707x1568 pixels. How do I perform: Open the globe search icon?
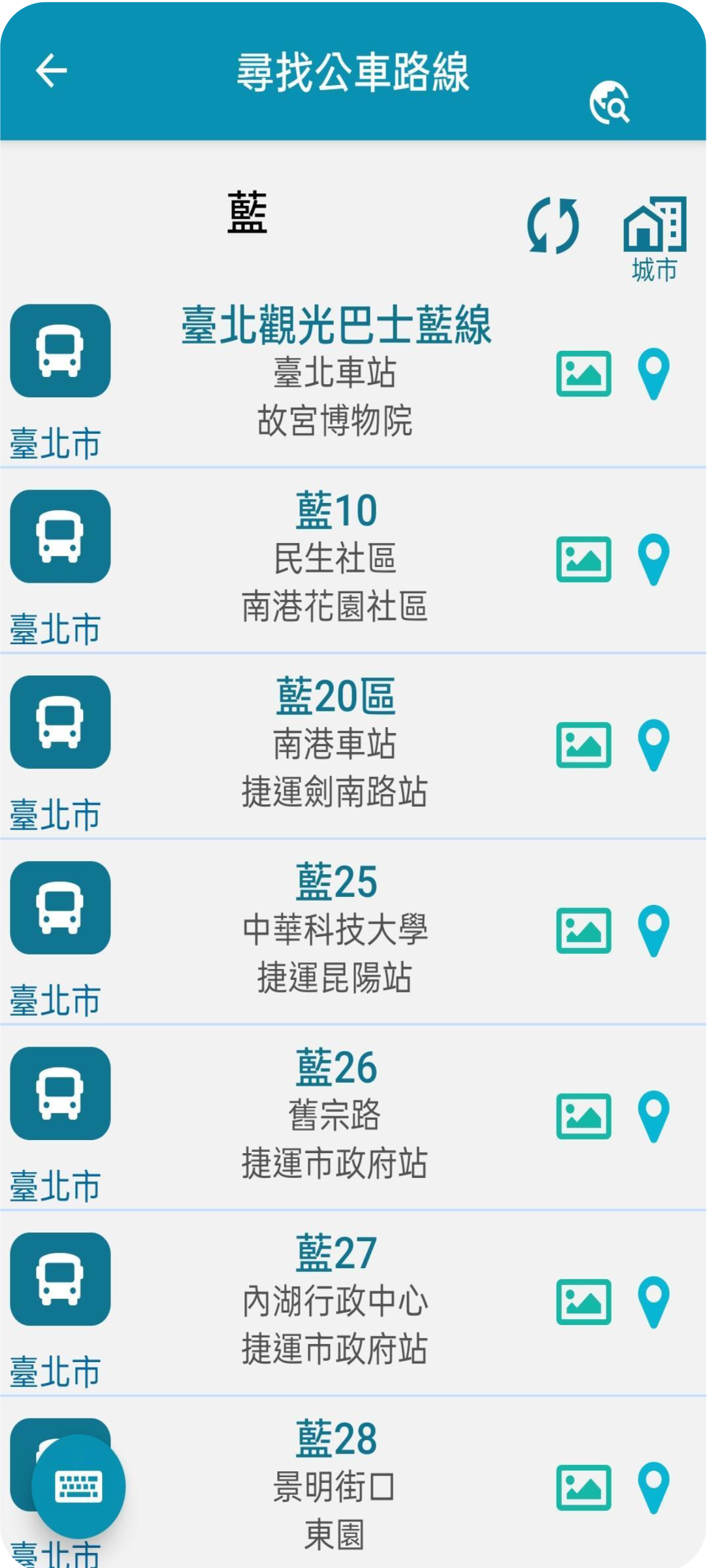(609, 103)
